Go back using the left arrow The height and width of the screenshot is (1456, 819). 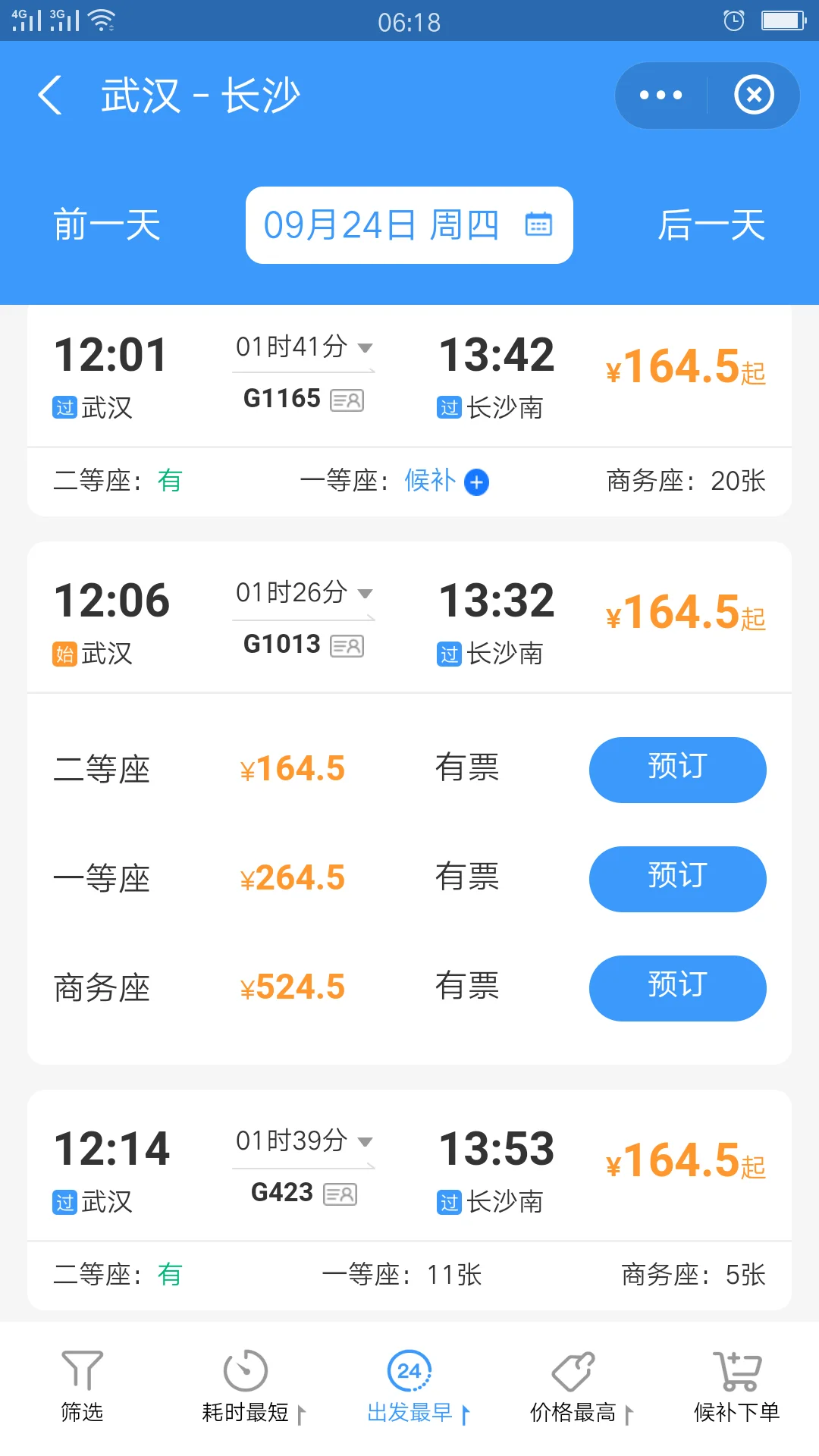[50, 94]
